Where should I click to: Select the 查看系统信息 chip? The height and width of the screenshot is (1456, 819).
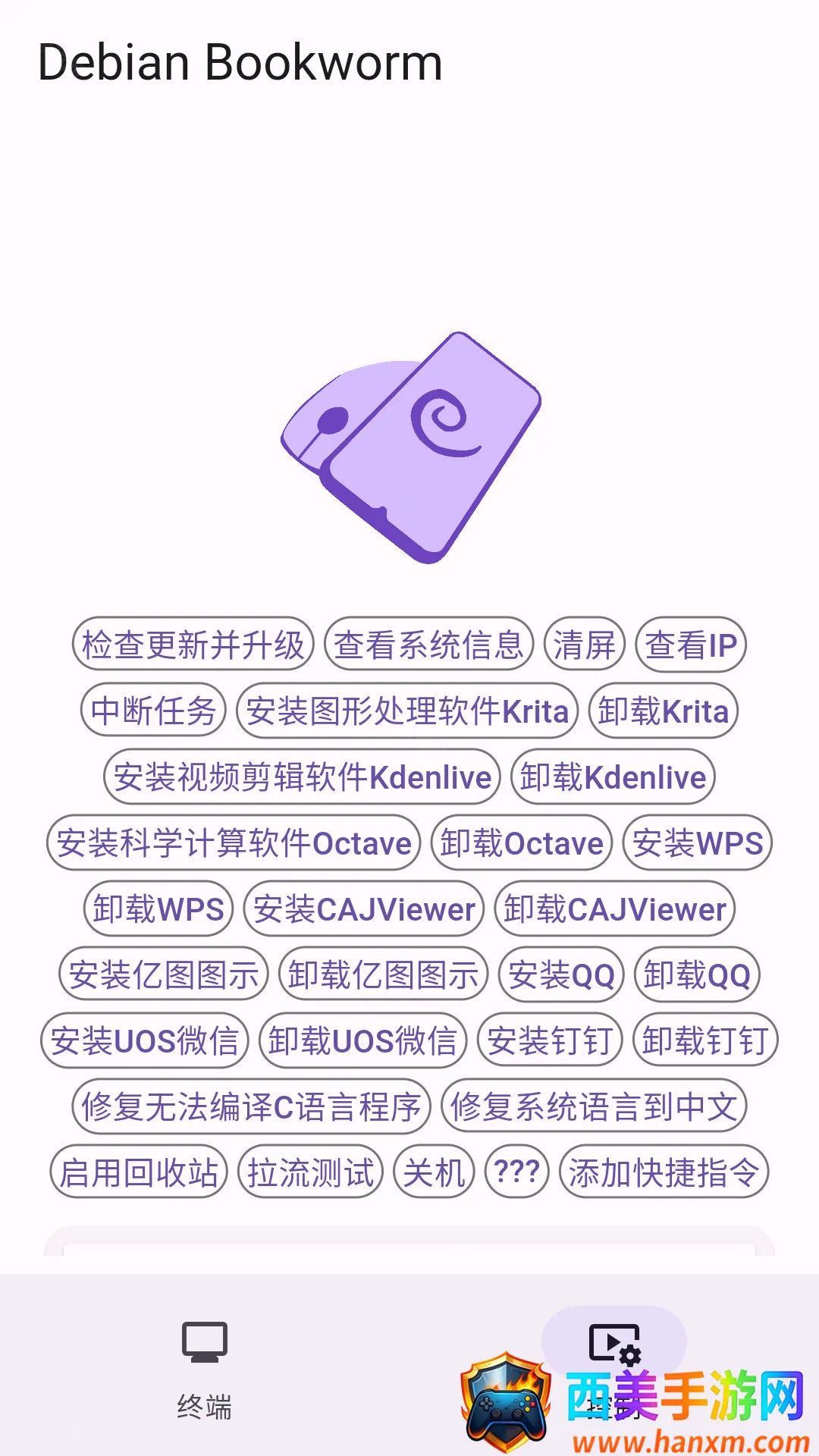click(428, 645)
